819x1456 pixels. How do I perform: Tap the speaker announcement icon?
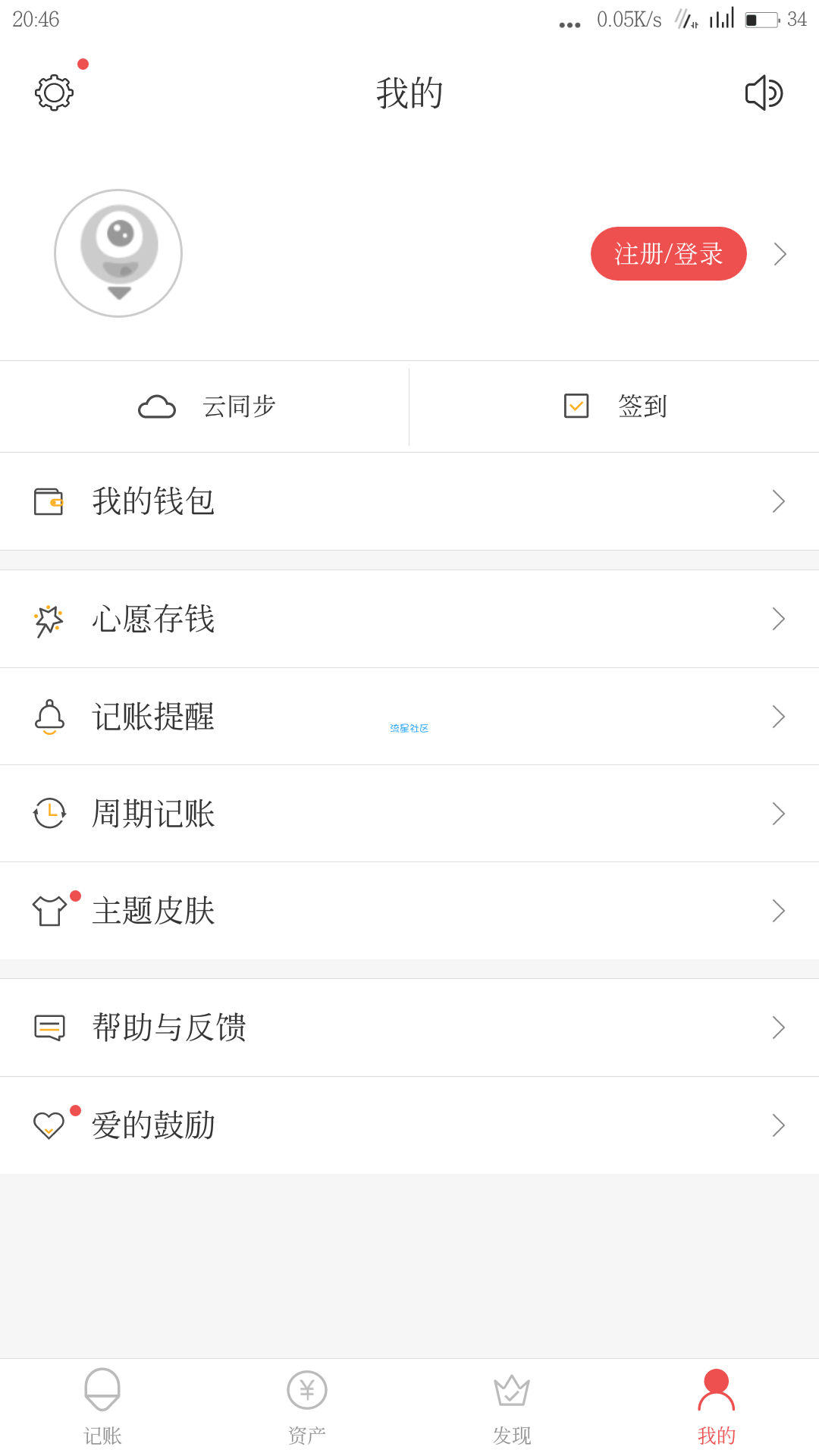pyautogui.click(x=764, y=93)
